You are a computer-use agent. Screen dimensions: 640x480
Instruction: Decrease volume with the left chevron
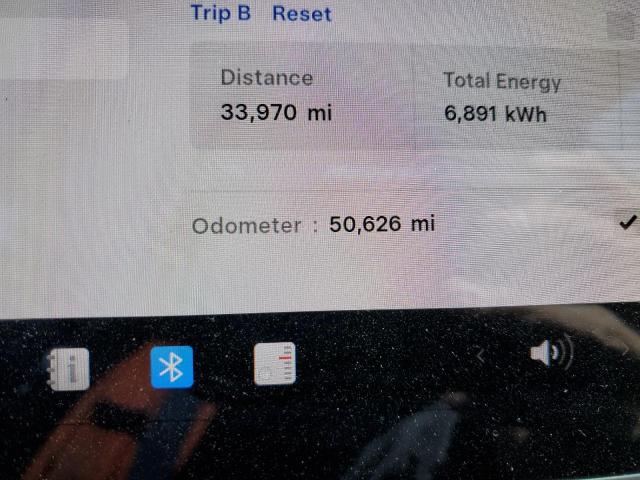point(480,355)
